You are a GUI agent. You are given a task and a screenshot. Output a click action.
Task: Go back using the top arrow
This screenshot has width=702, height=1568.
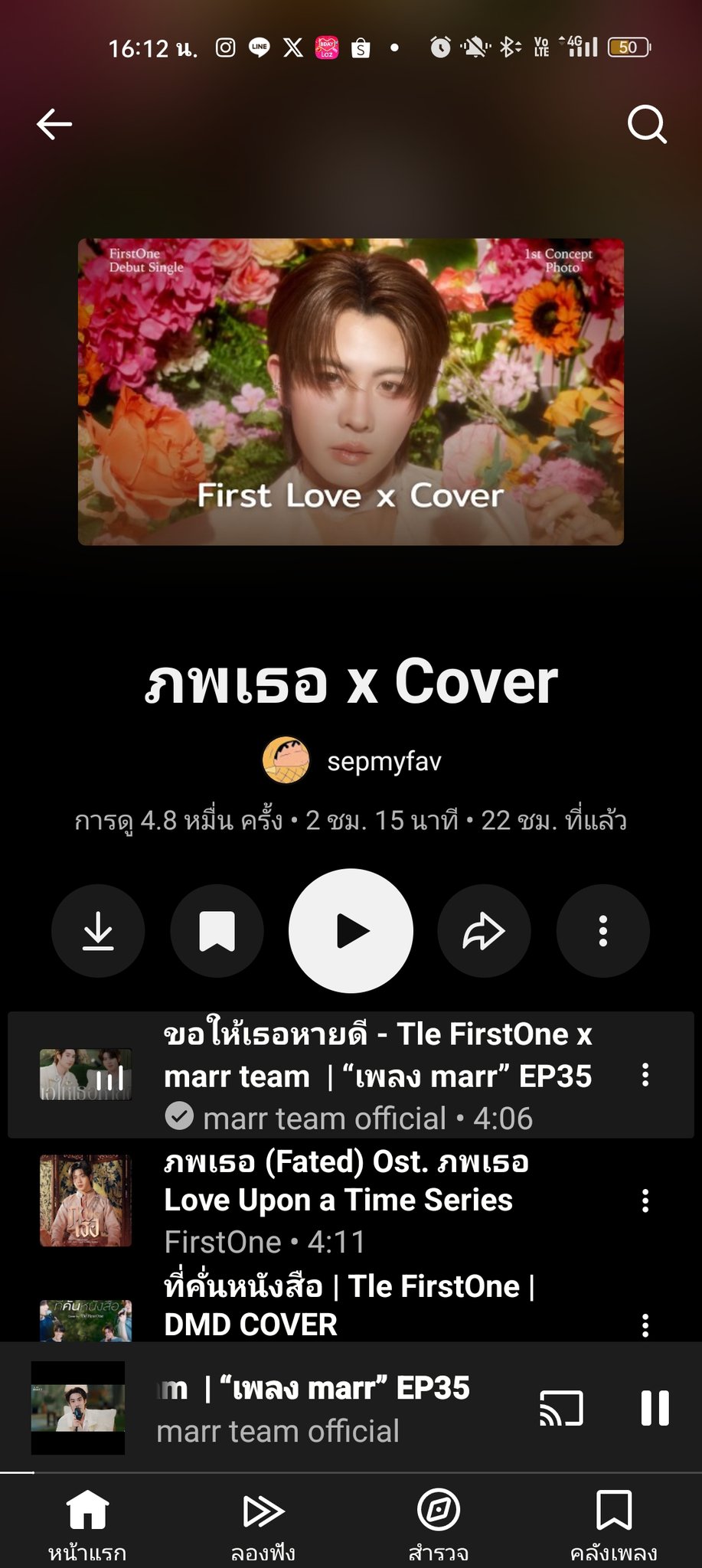[54, 124]
